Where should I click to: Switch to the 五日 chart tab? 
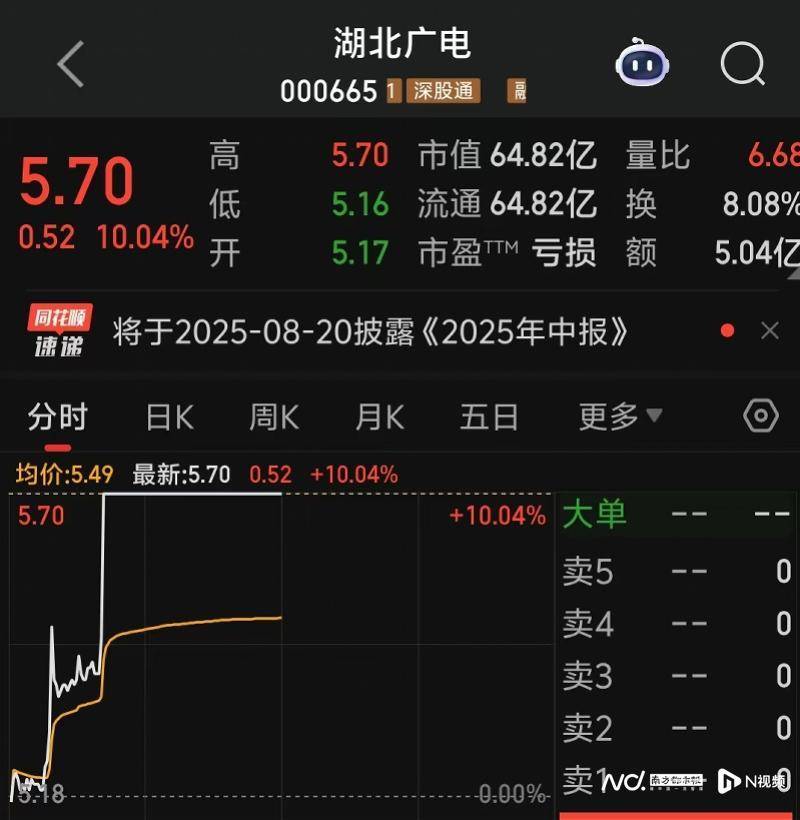(489, 417)
